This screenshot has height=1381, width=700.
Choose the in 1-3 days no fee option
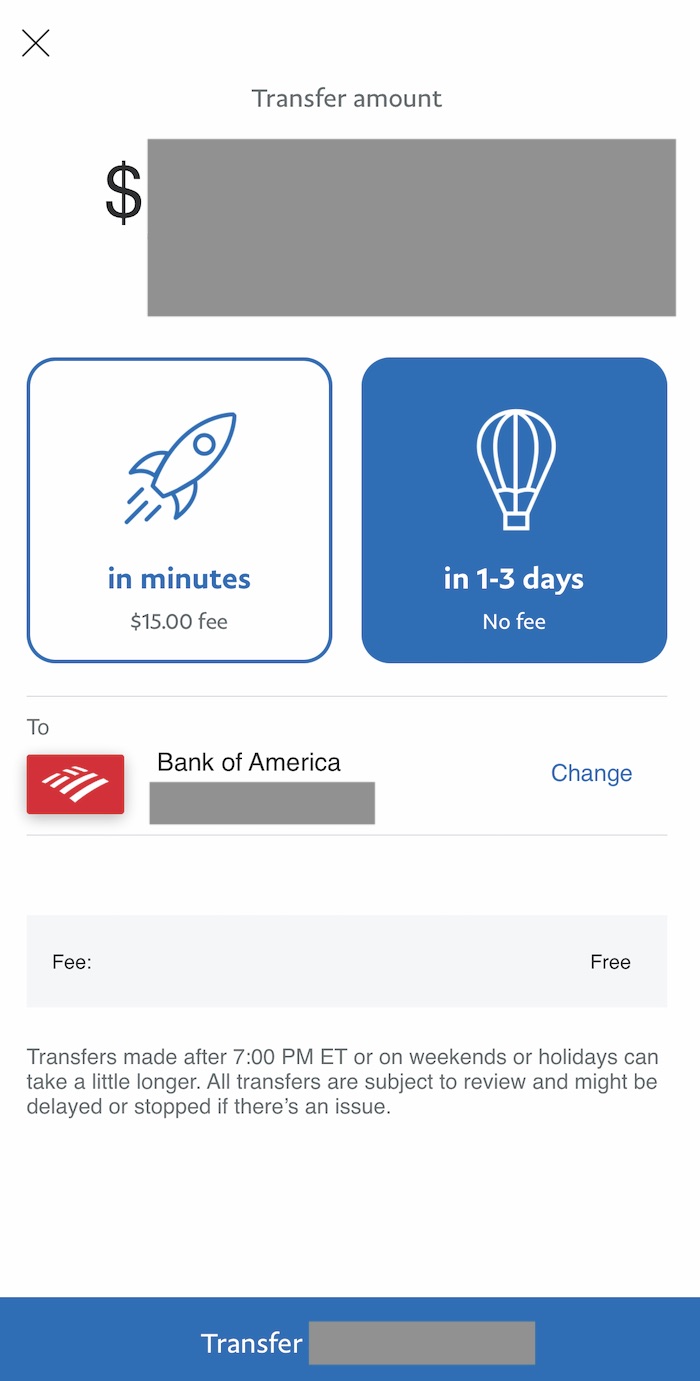point(514,510)
